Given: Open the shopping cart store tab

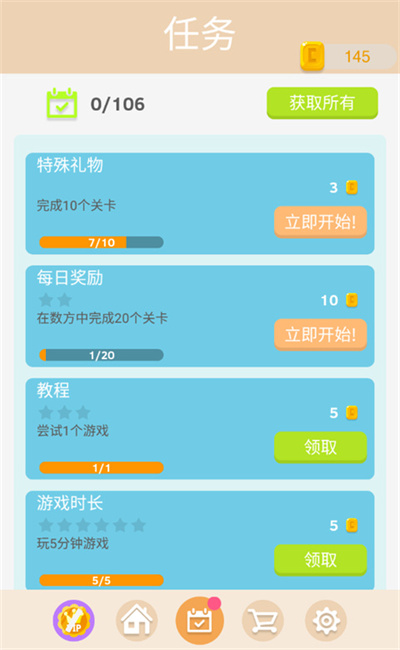Looking at the screenshot, I should pos(263,621).
